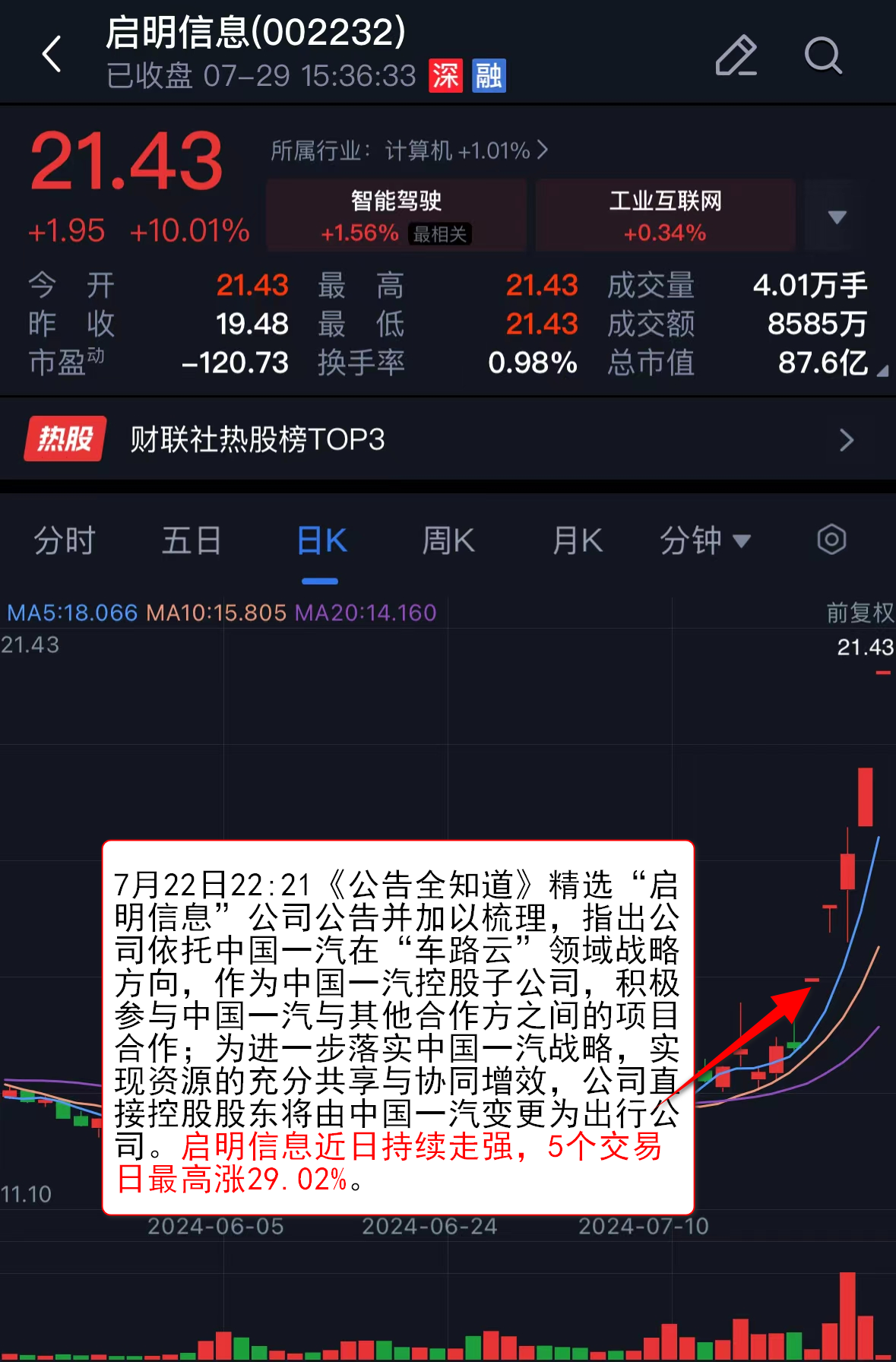The image size is (896, 1362).
Task: Switch to the 月K chart tab
Action: pyautogui.click(x=578, y=541)
